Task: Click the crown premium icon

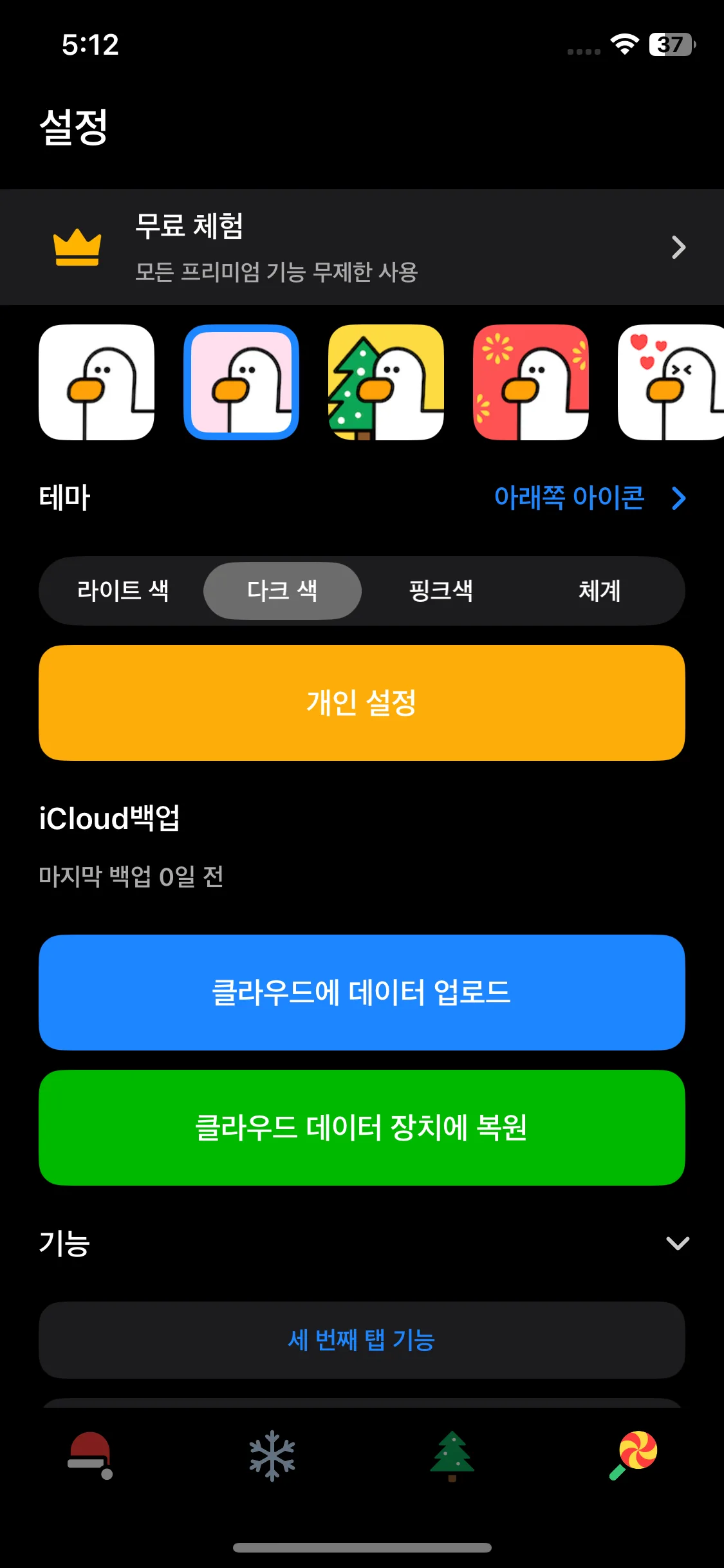Action: [77, 248]
